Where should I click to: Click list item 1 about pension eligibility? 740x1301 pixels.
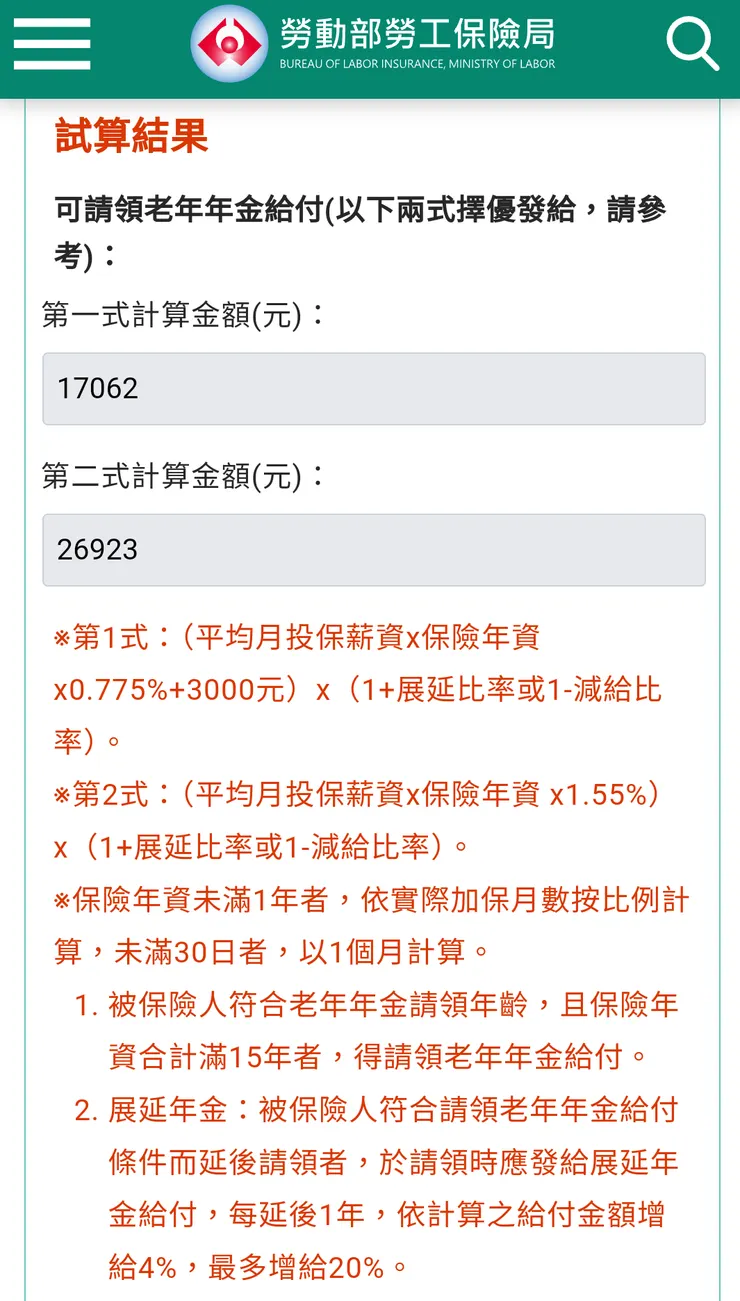point(380,1027)
